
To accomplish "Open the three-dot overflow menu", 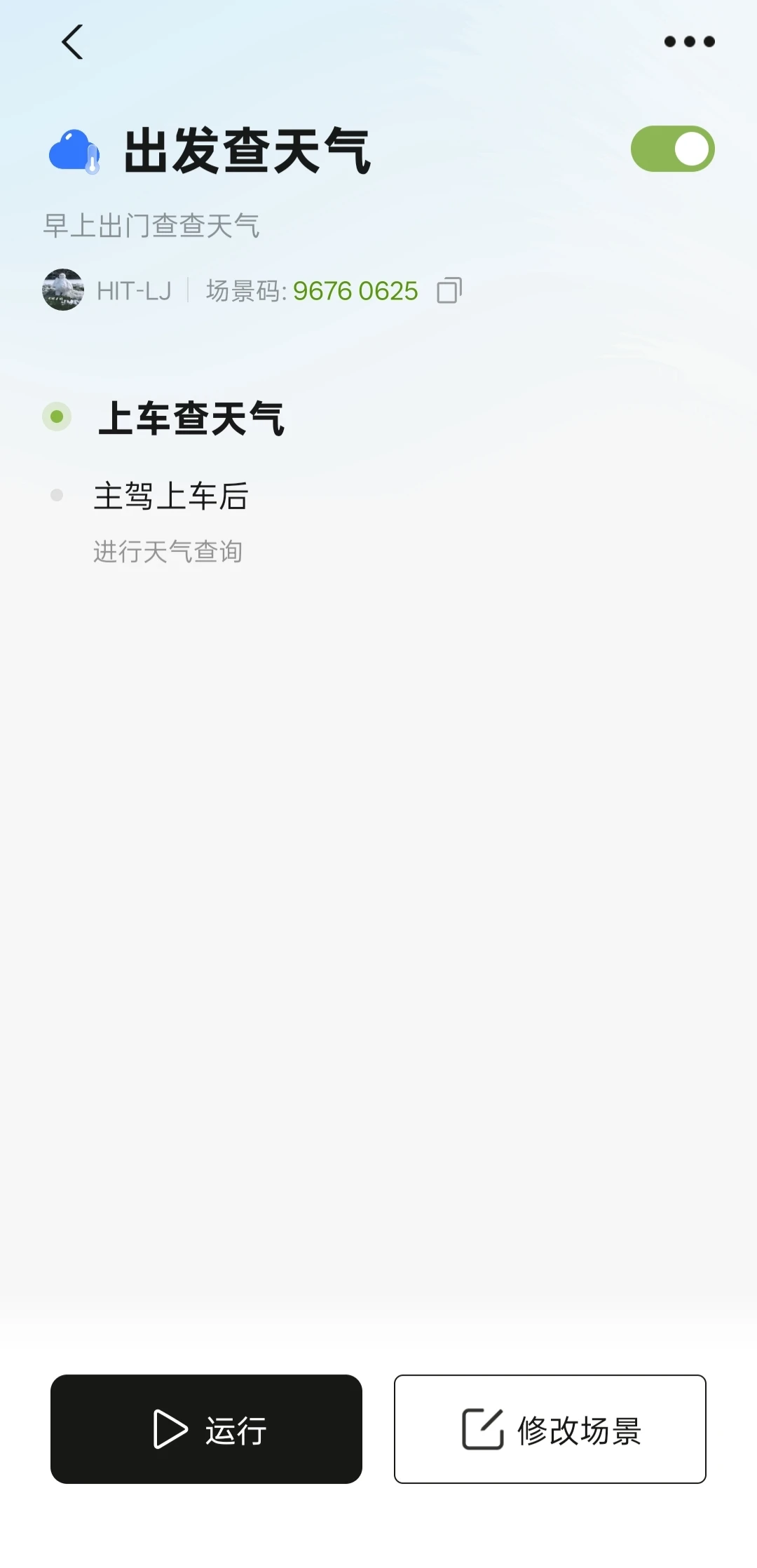I will tap(689, 41).
